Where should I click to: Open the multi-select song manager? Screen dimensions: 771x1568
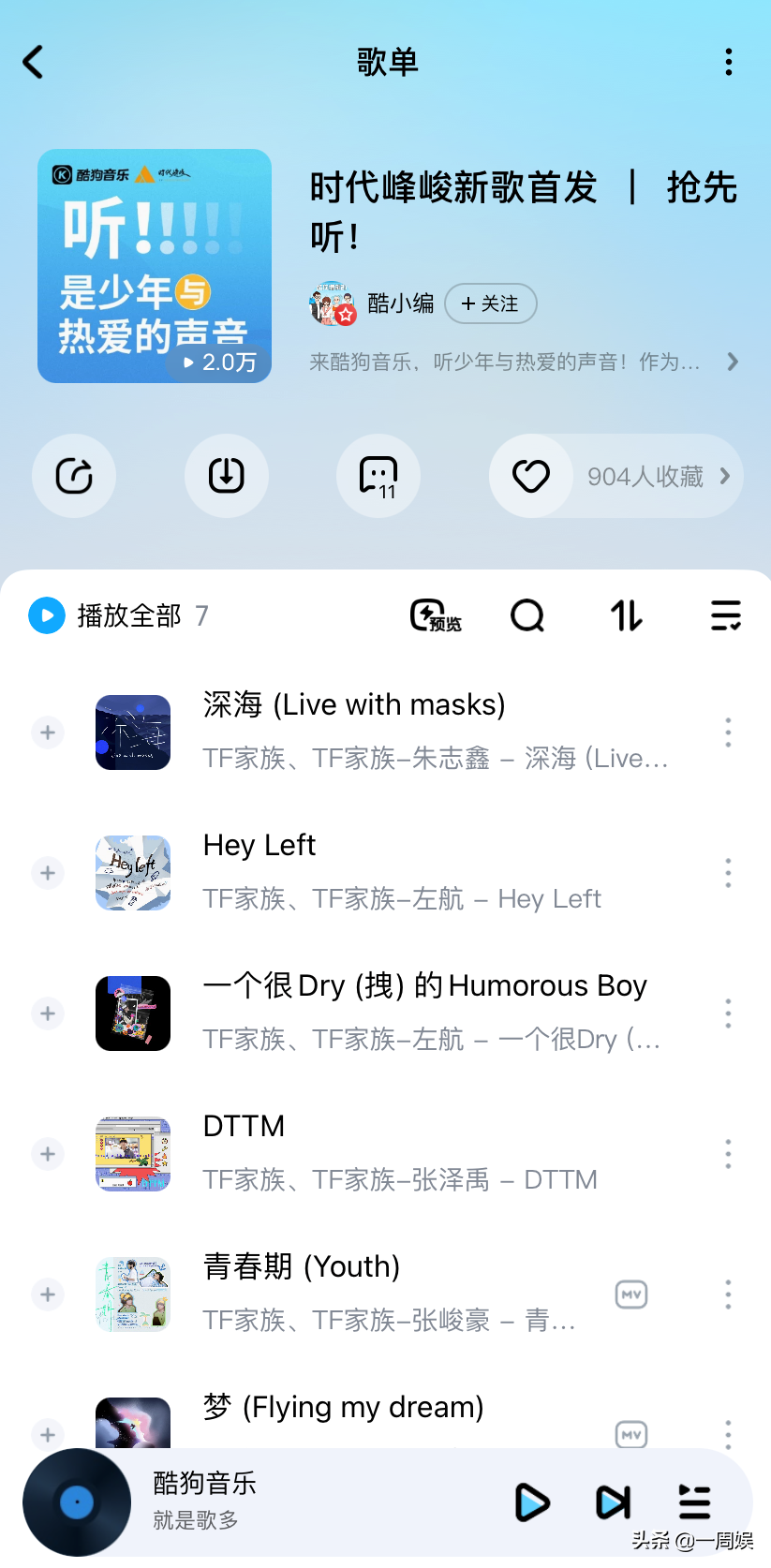tap(725, 615)
